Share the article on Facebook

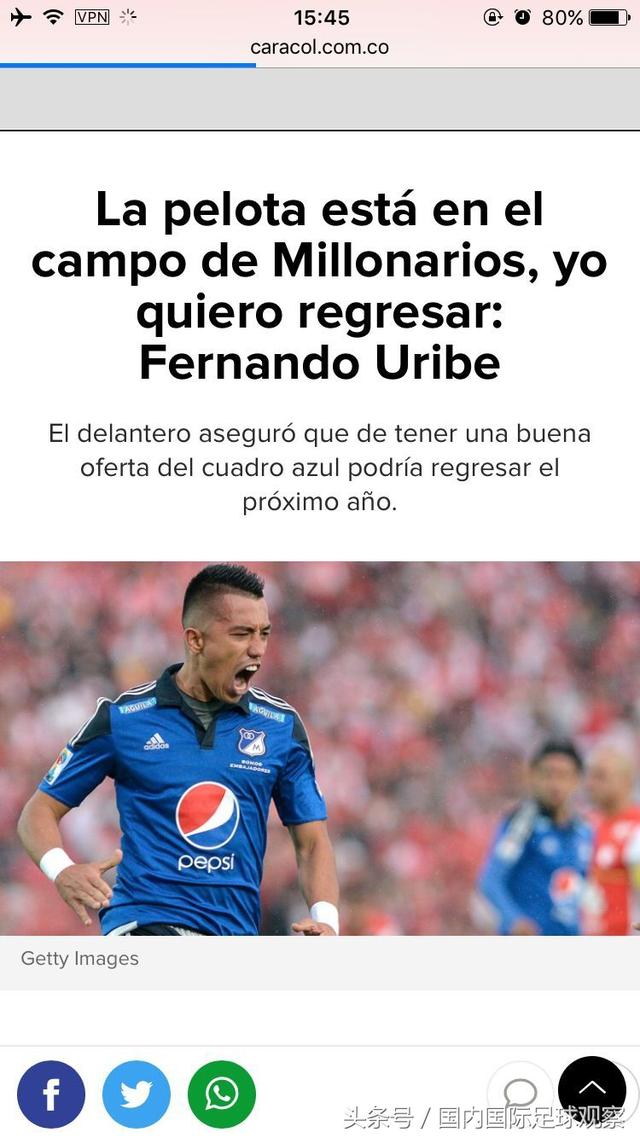pyautogui.click(x=51, y=1094)
